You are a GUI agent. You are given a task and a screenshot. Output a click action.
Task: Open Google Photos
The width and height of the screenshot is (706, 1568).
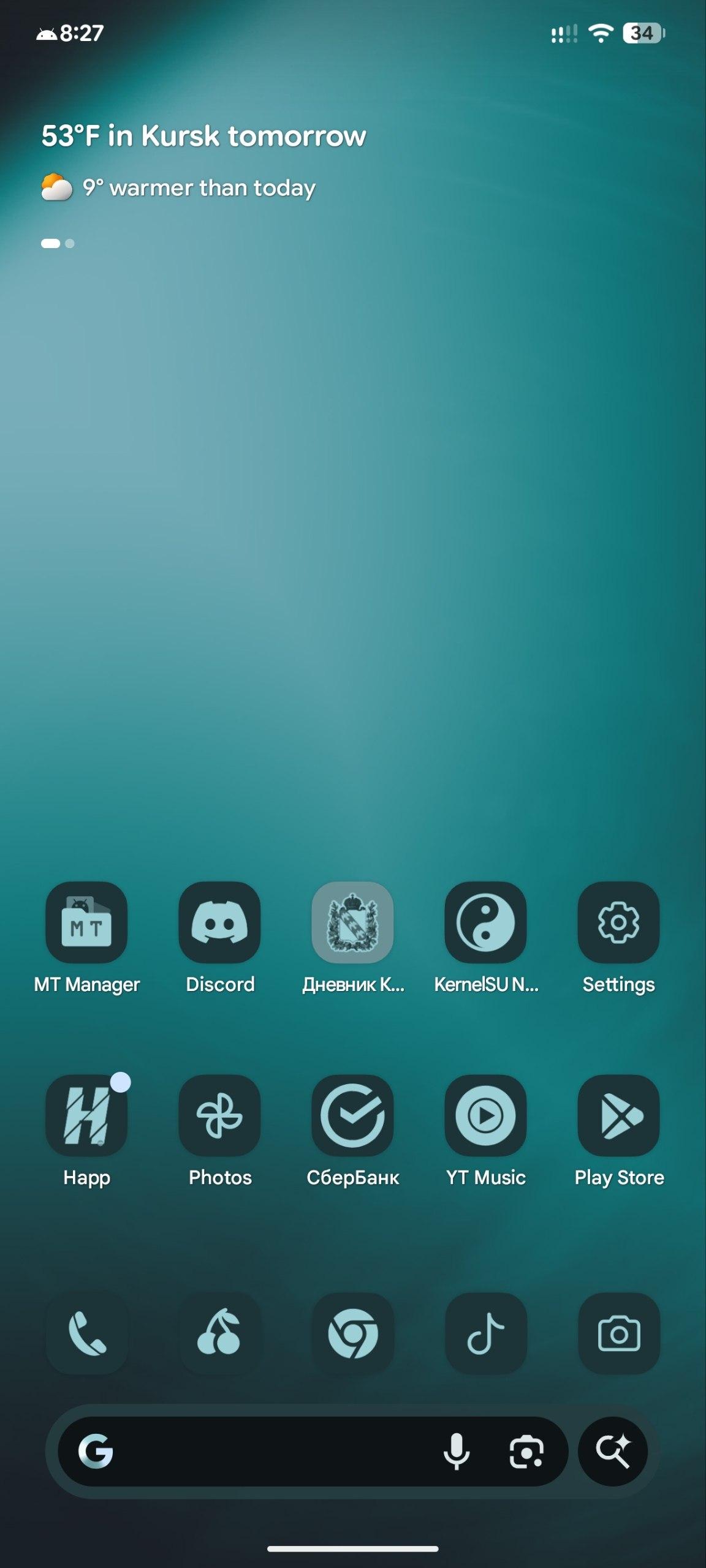(219, 1115)
